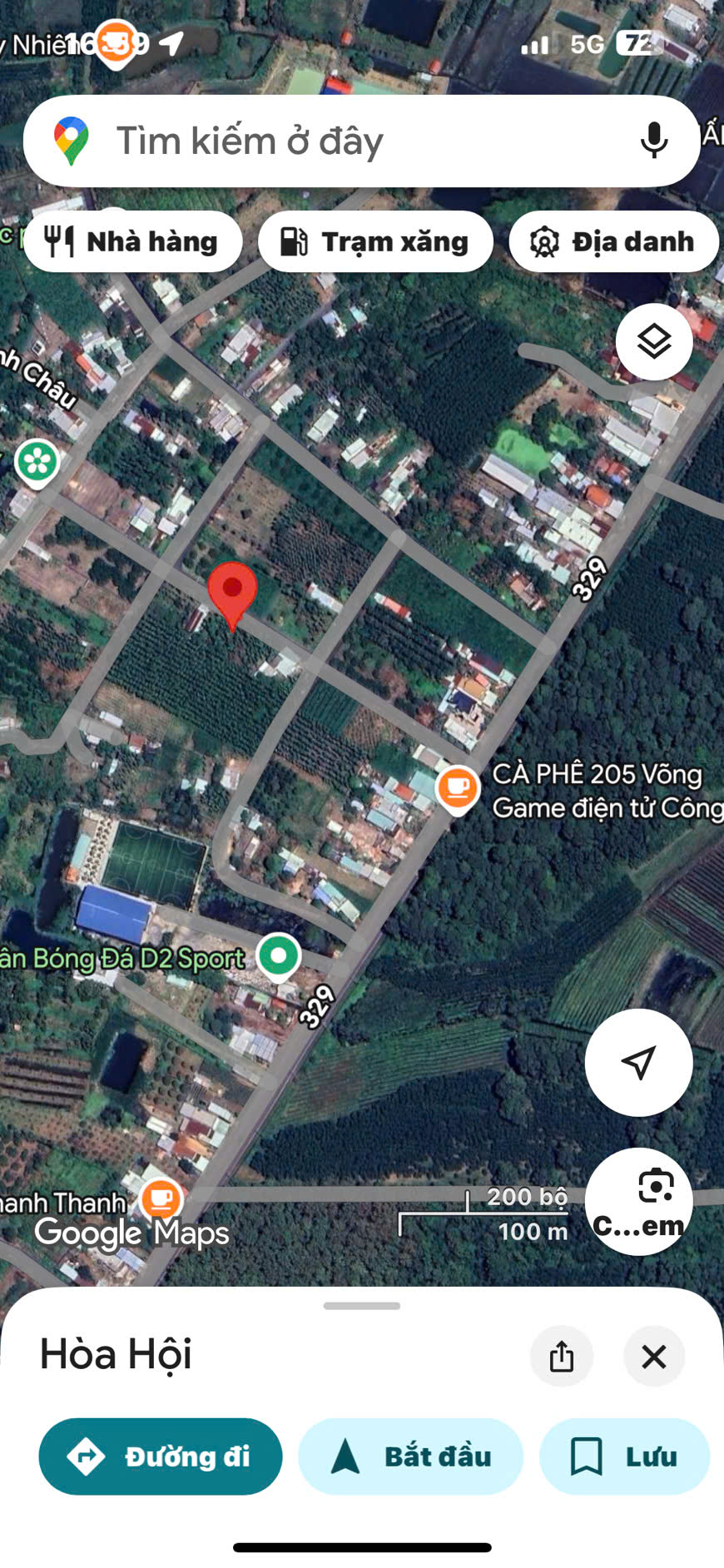Start voice search with the microphone

pyautogui.click(x=654, y=141)
